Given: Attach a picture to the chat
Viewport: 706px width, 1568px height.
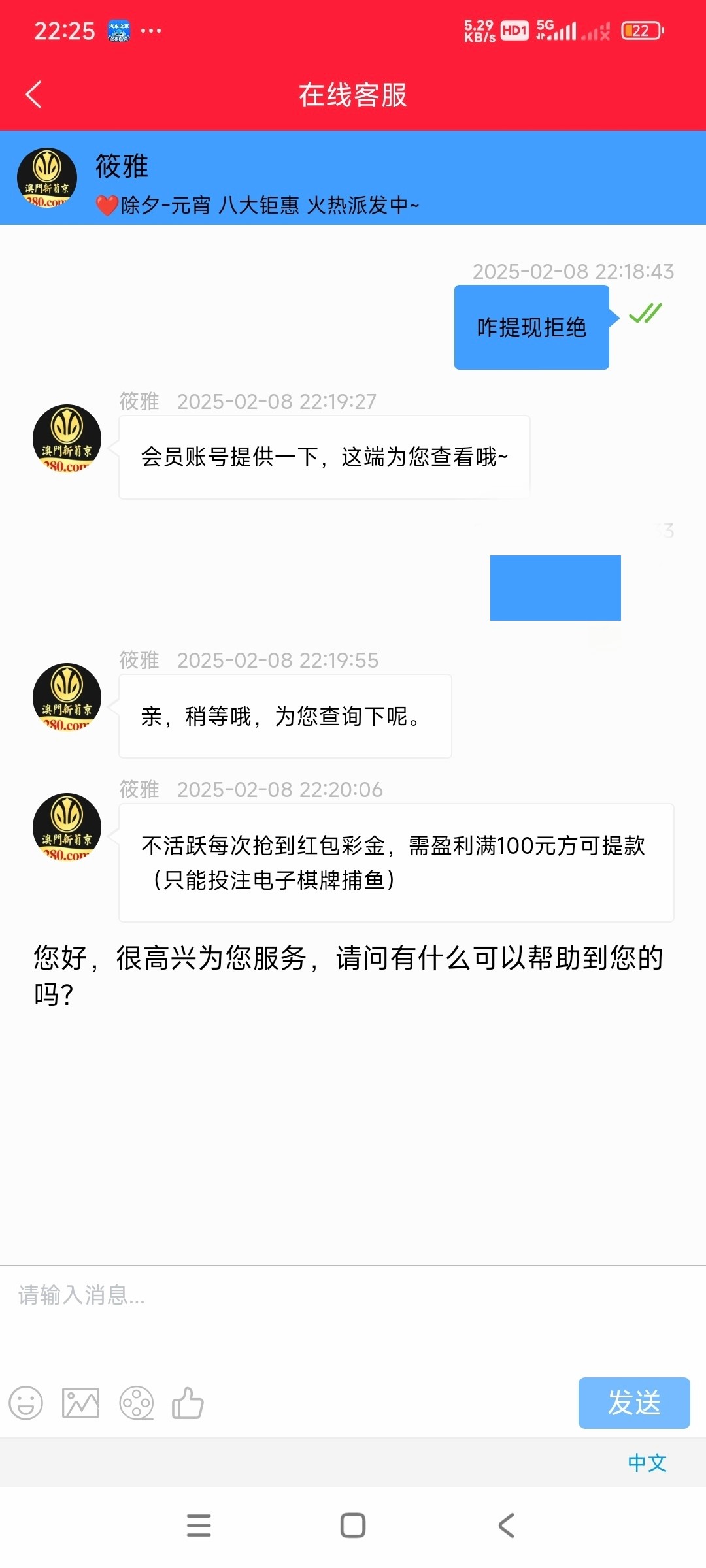Looking at the screenshot, I should point(80,1403).
